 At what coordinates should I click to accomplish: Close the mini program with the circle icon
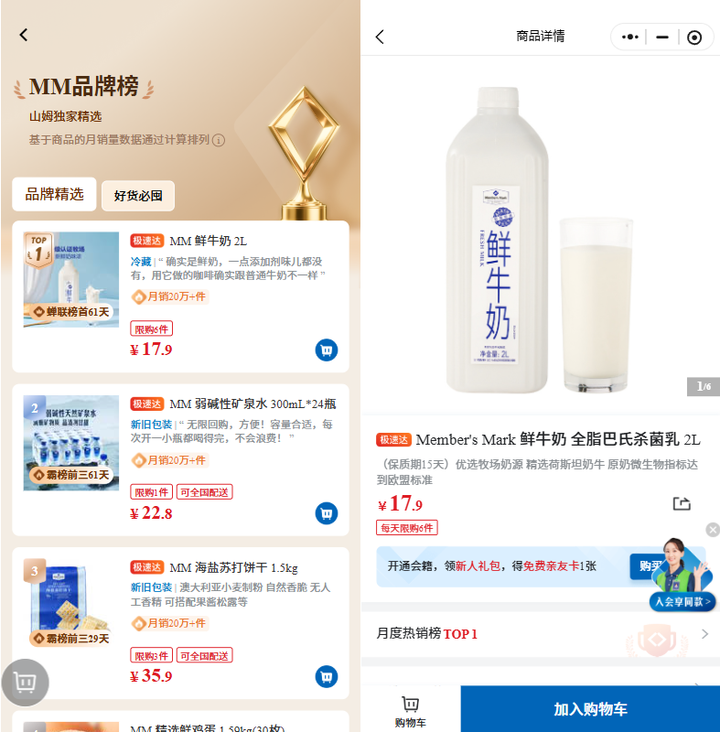pos(694,37)
